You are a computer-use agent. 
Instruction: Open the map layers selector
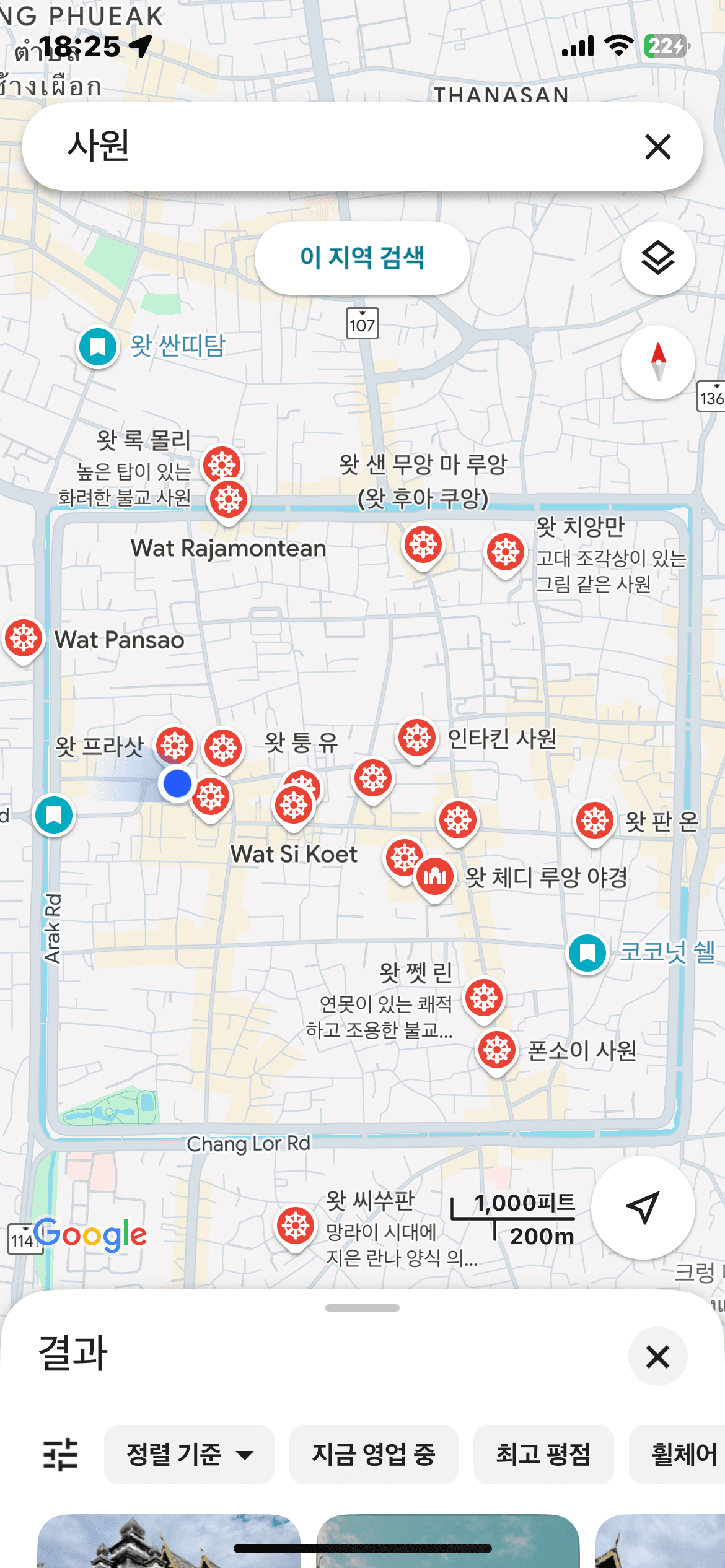(x=657, y=258)
